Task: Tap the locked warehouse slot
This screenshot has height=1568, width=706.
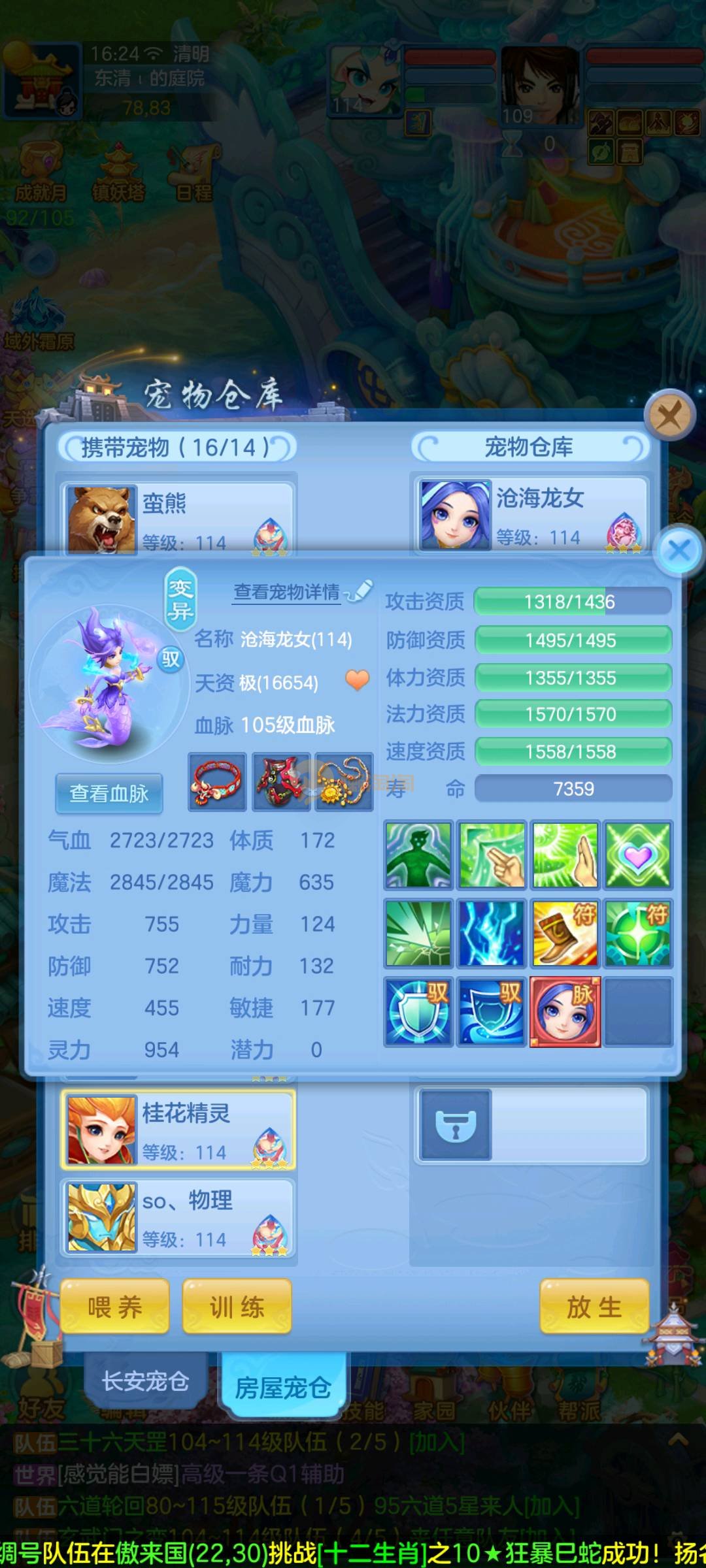Action: (x=456, y=1125)
